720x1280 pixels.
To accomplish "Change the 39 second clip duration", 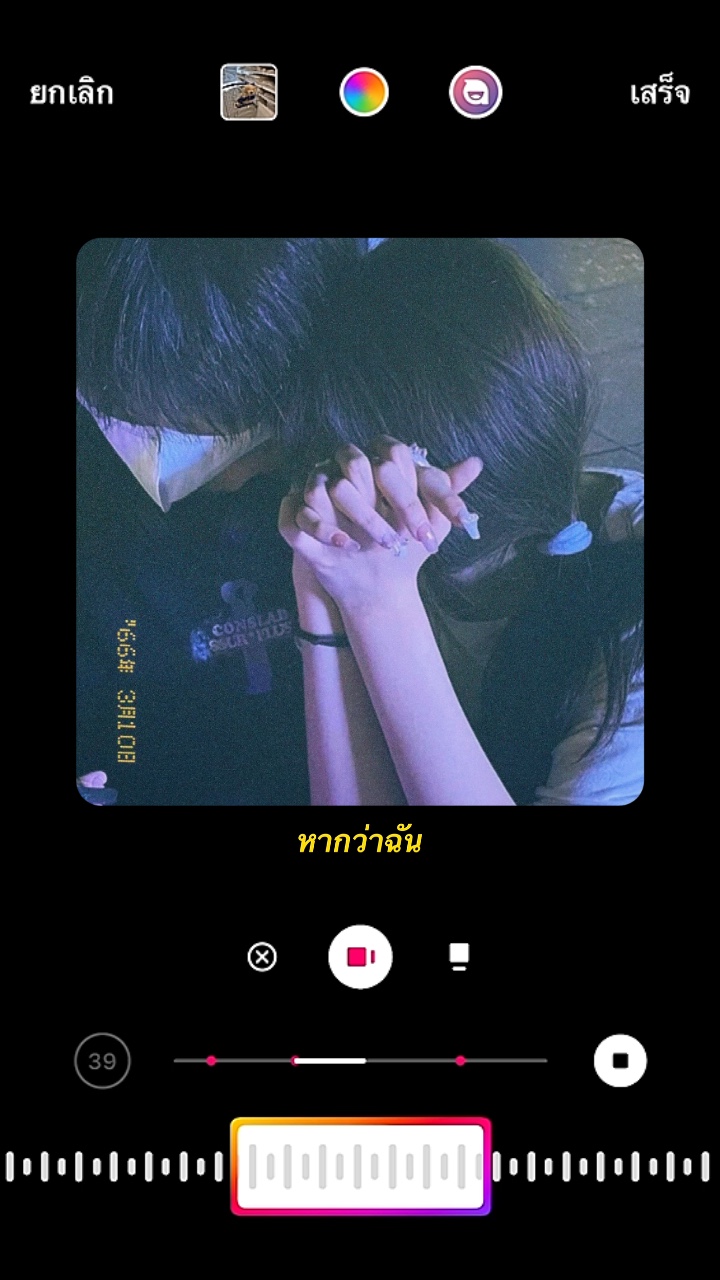I will tap(102, 1060).
